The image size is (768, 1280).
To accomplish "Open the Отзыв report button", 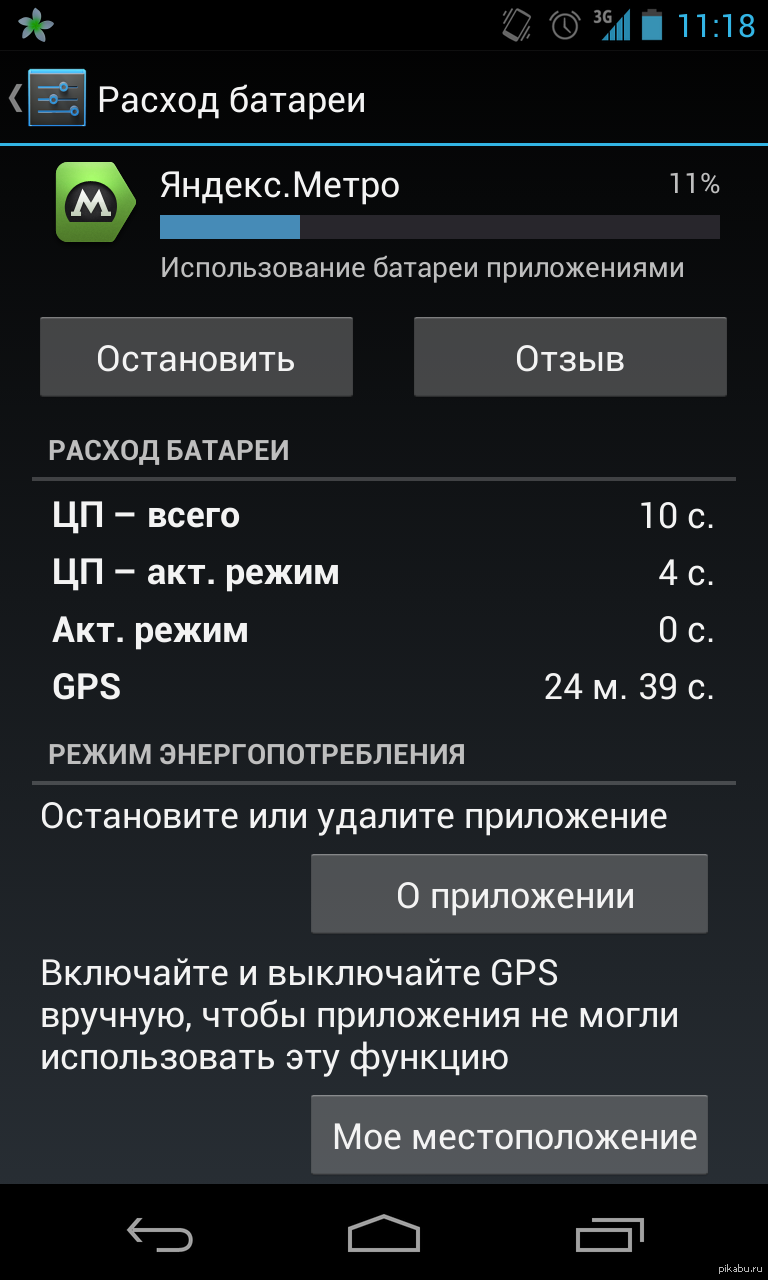I will (570, 358).
